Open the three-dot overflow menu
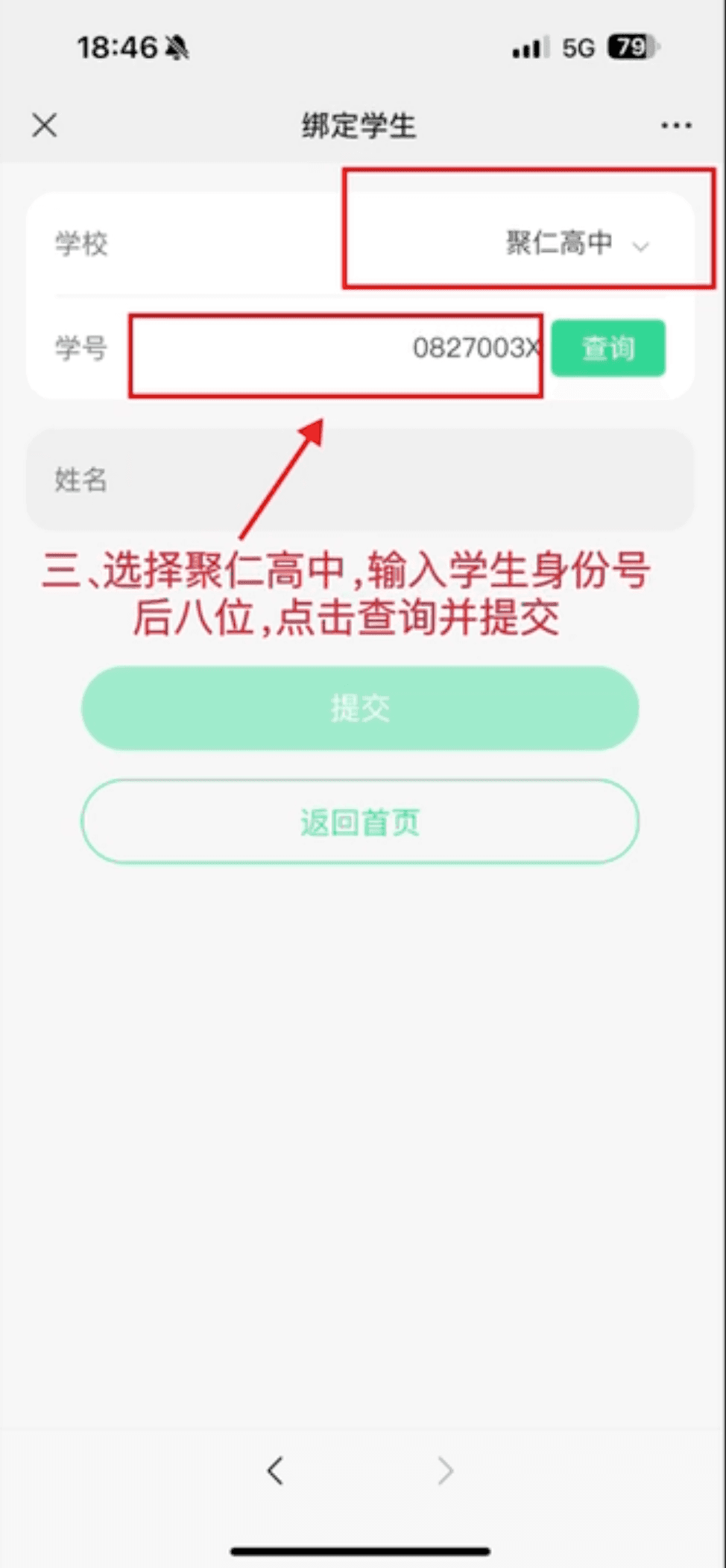Image resolution: width=726 pixels, height=1568 pixels. coord(676,125)
